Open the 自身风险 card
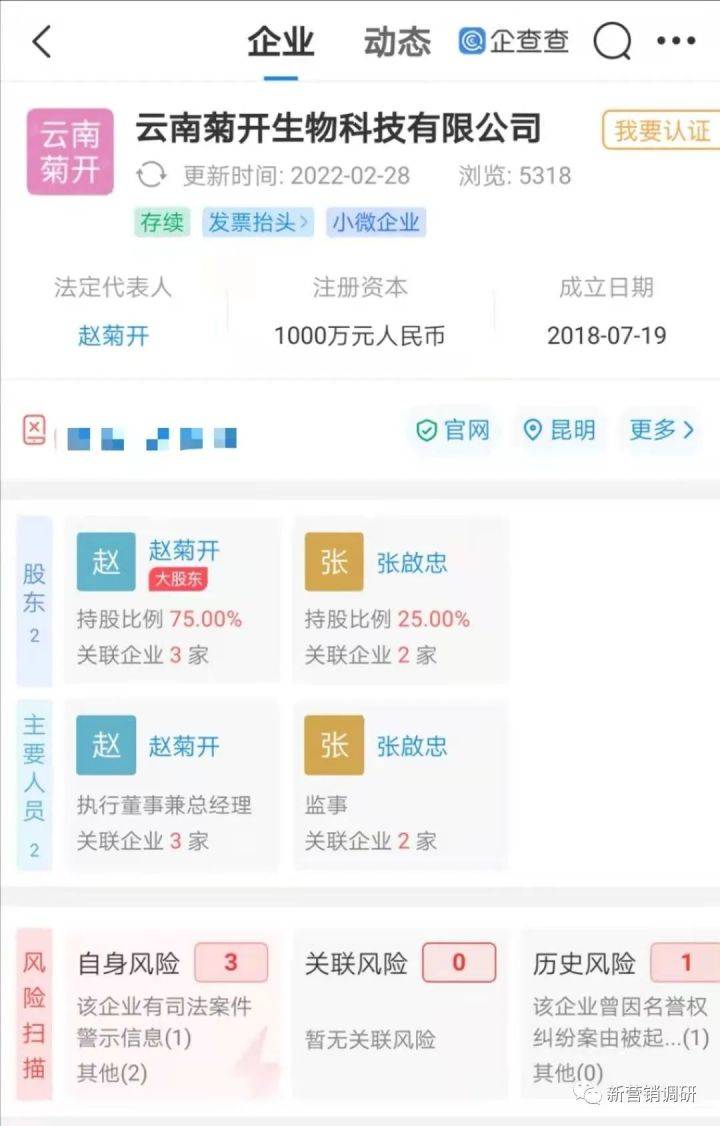Image resolution: width=720 pixels, height=1126 pixels. (172, 1013)
